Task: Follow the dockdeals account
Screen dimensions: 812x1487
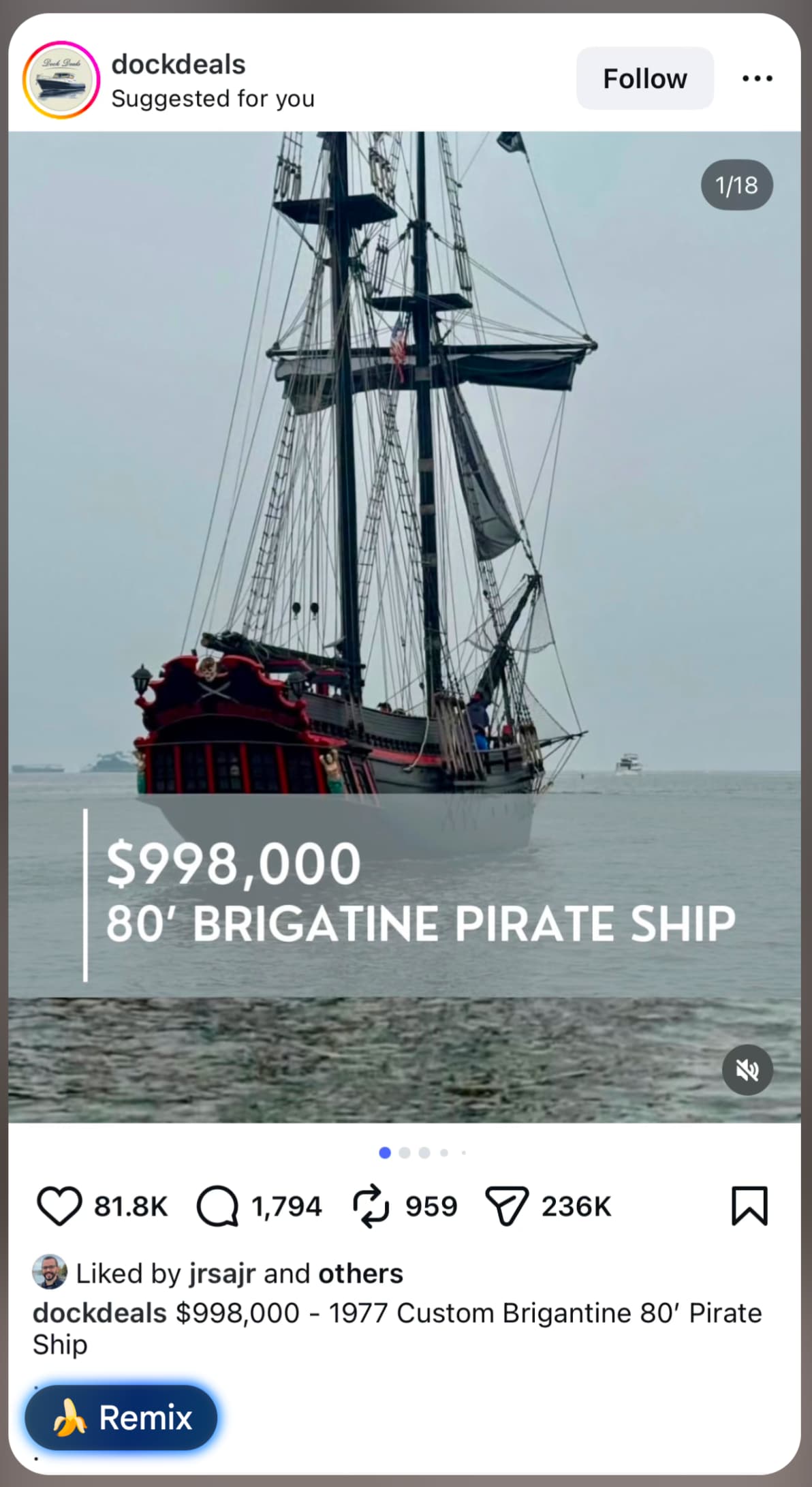Action: click(644, 78)
